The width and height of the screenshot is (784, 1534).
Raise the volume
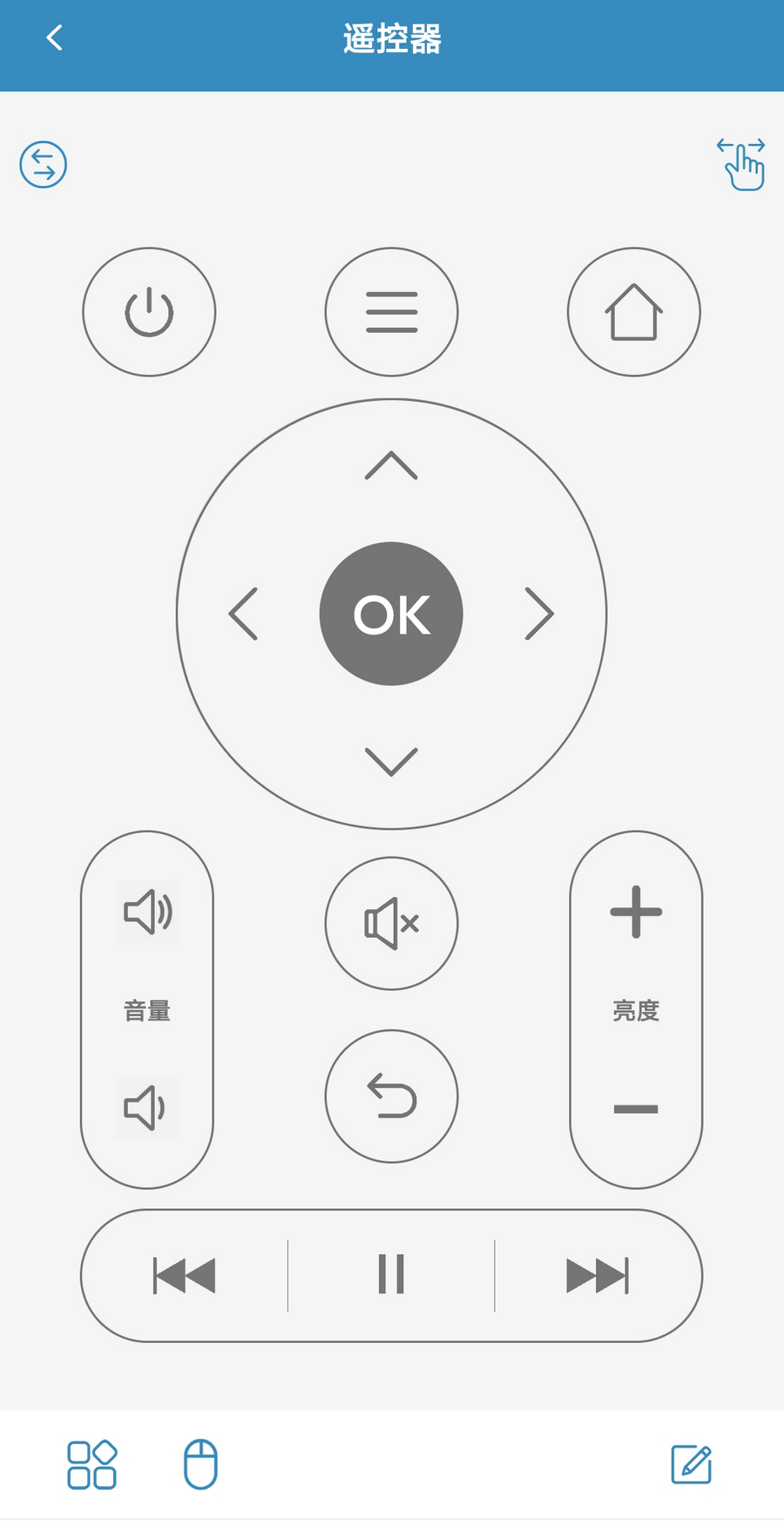click(147, 913)
